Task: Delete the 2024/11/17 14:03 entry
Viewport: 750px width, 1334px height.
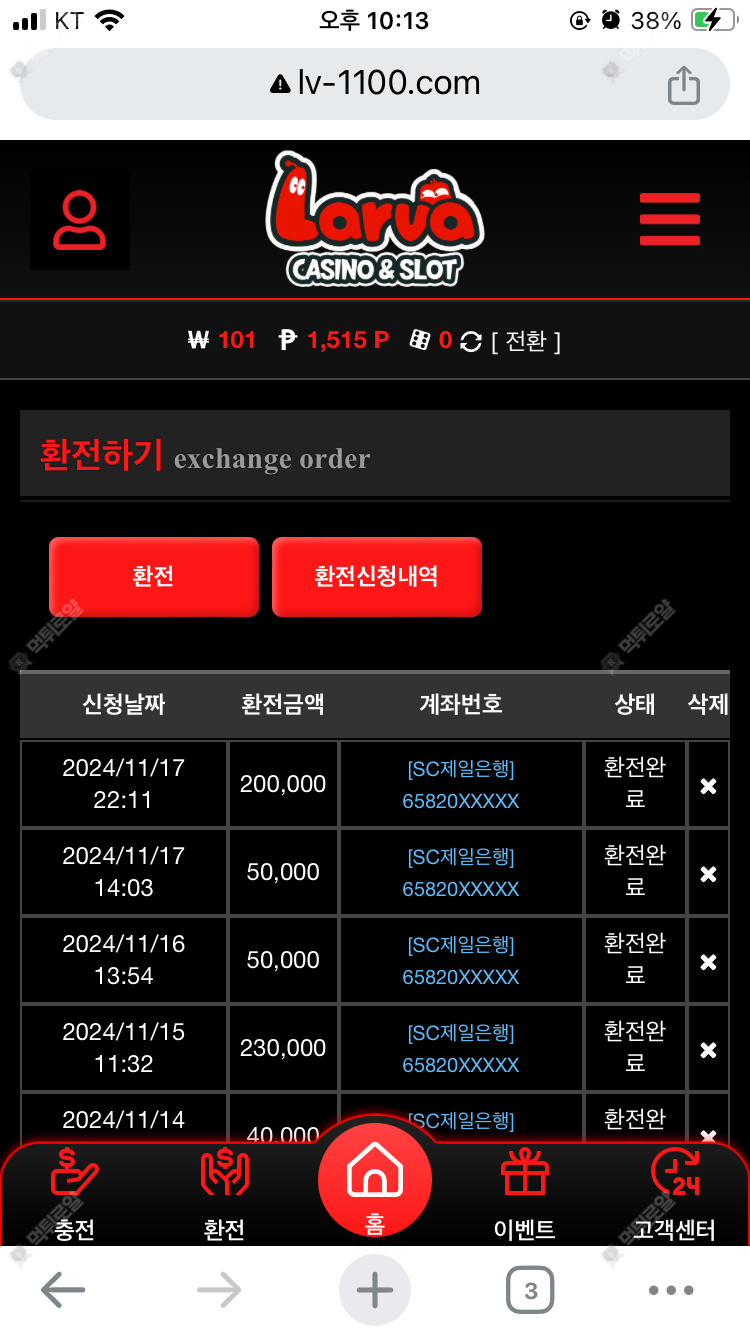Action: click(708, 874)
